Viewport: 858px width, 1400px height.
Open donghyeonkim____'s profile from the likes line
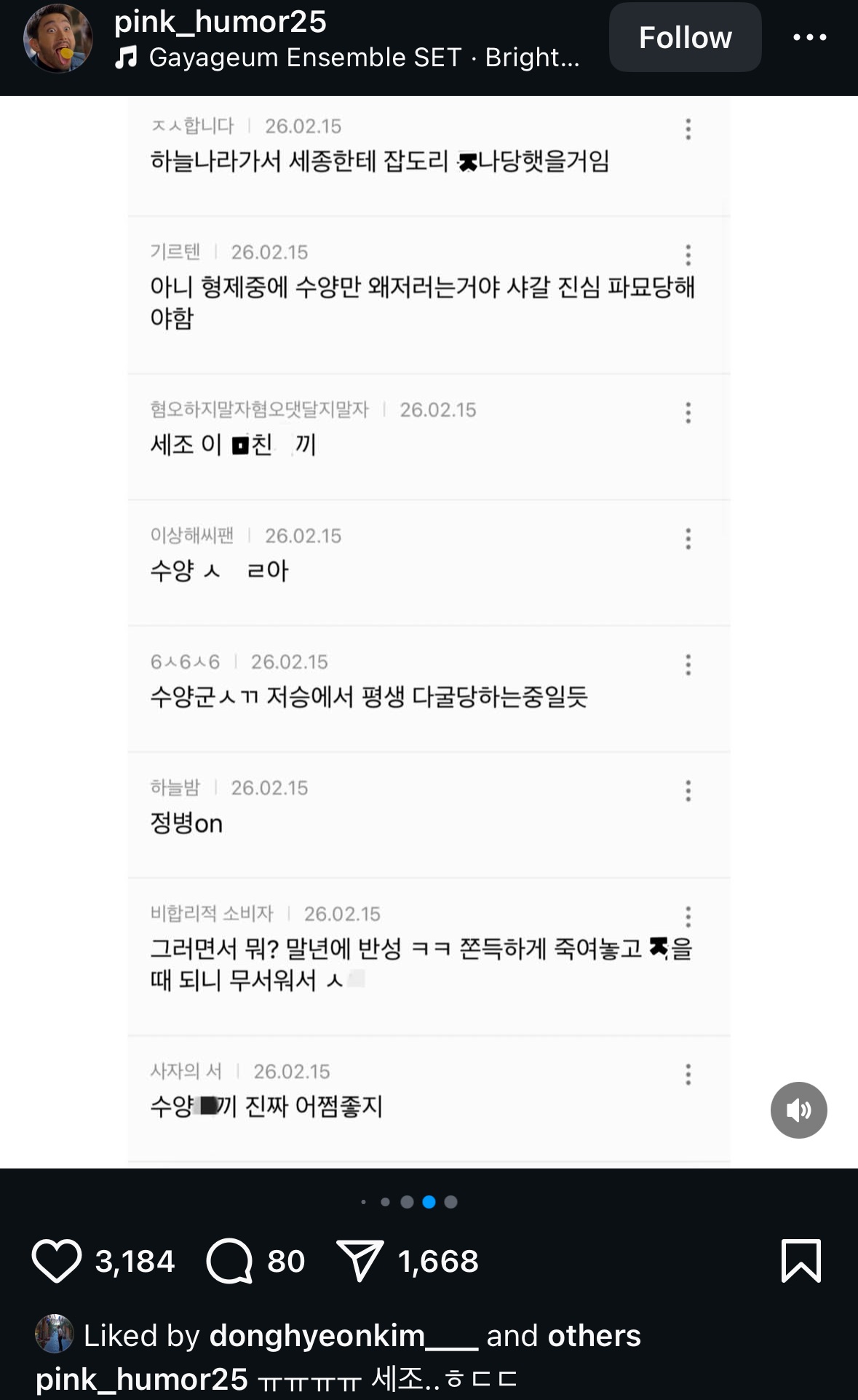click(x=343, y=1336)
